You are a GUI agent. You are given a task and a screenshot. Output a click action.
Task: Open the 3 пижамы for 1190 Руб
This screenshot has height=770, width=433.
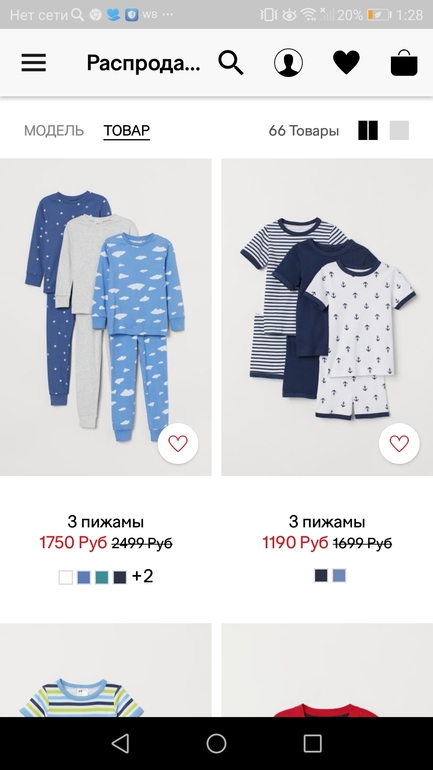pyautogui.click(x=327, y=317)
